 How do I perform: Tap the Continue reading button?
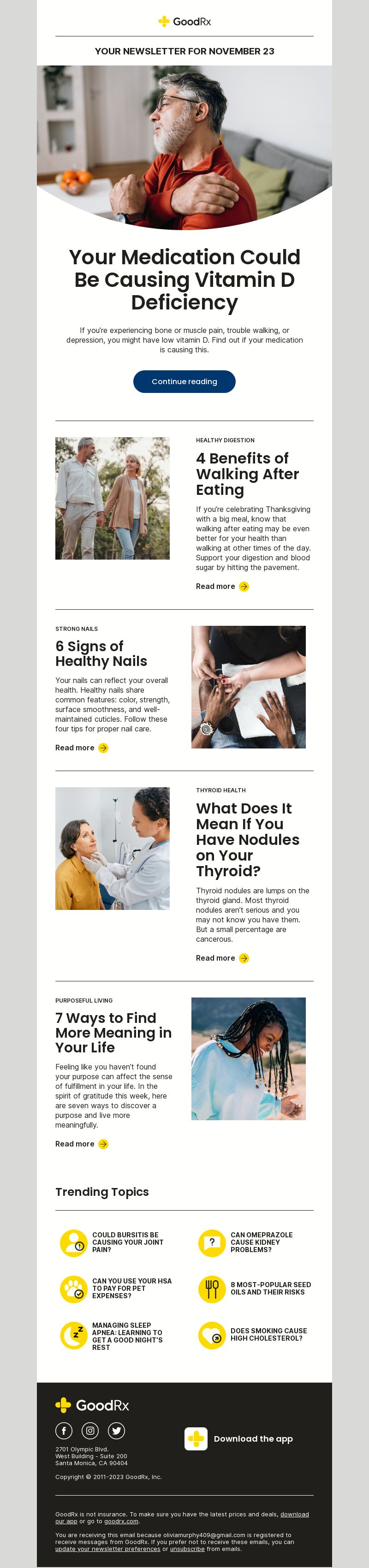click(184, 381)
